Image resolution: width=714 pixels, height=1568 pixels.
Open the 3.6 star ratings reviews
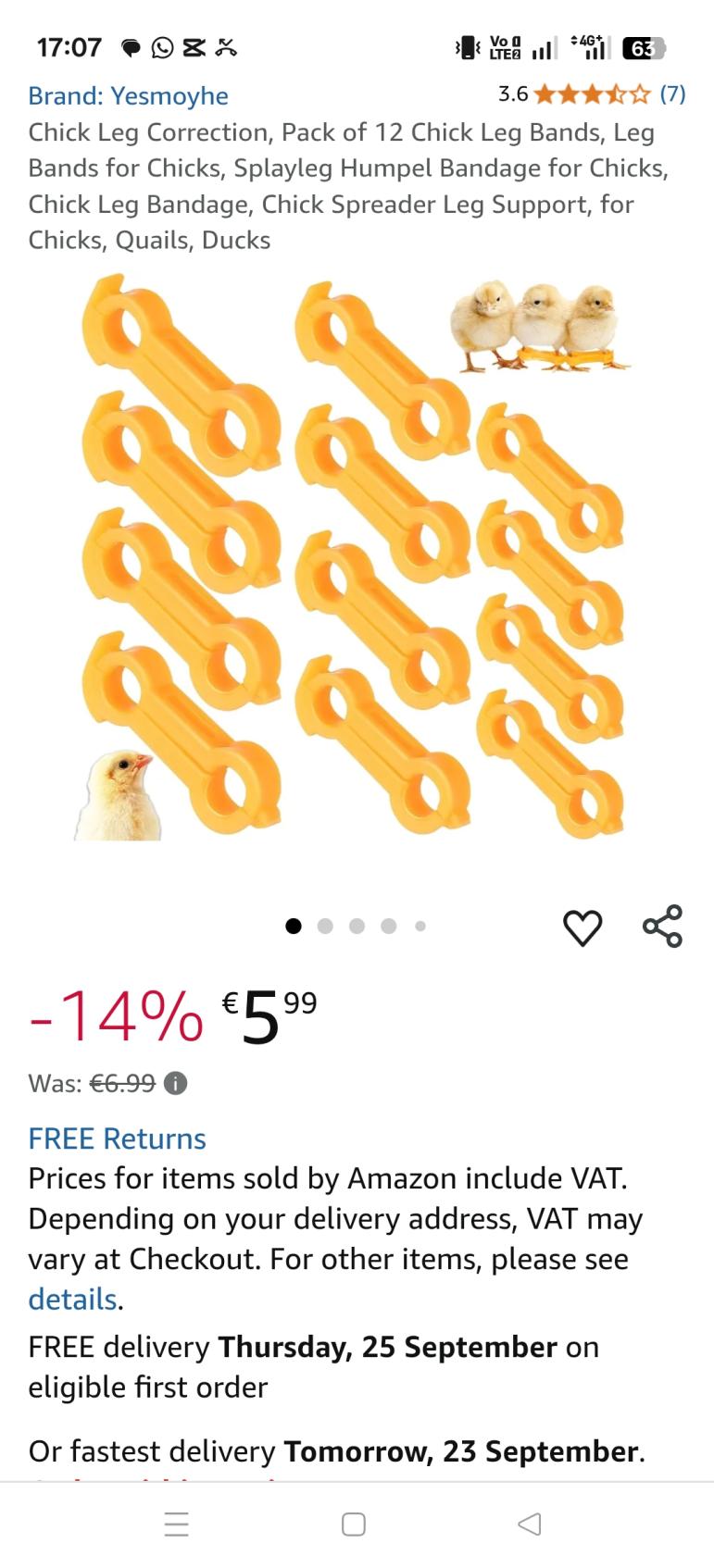(592, 94)
